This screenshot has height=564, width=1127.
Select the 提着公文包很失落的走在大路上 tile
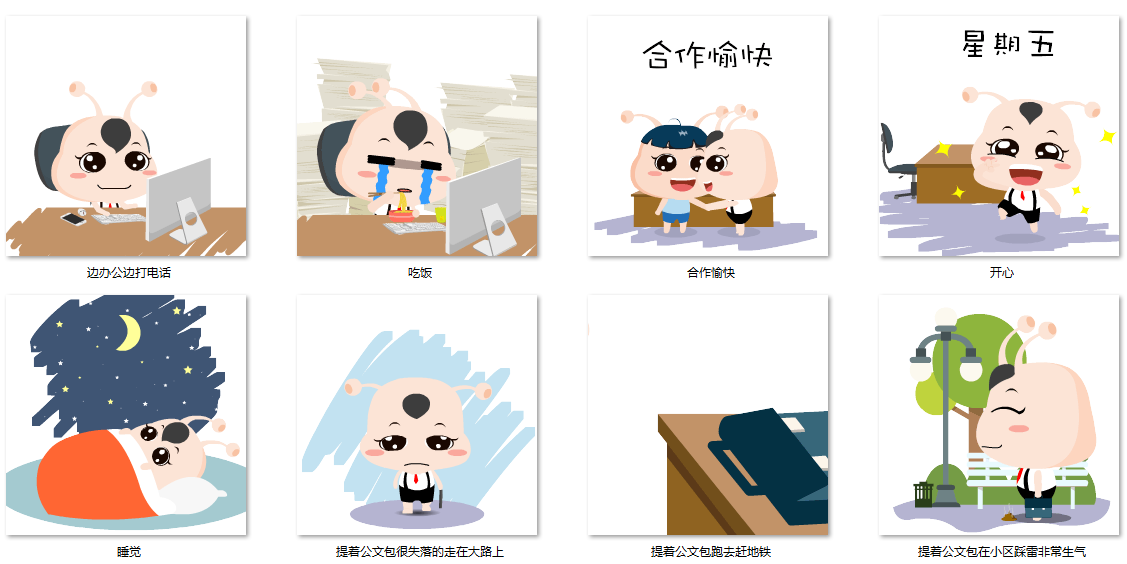click(x=417, y=416)
